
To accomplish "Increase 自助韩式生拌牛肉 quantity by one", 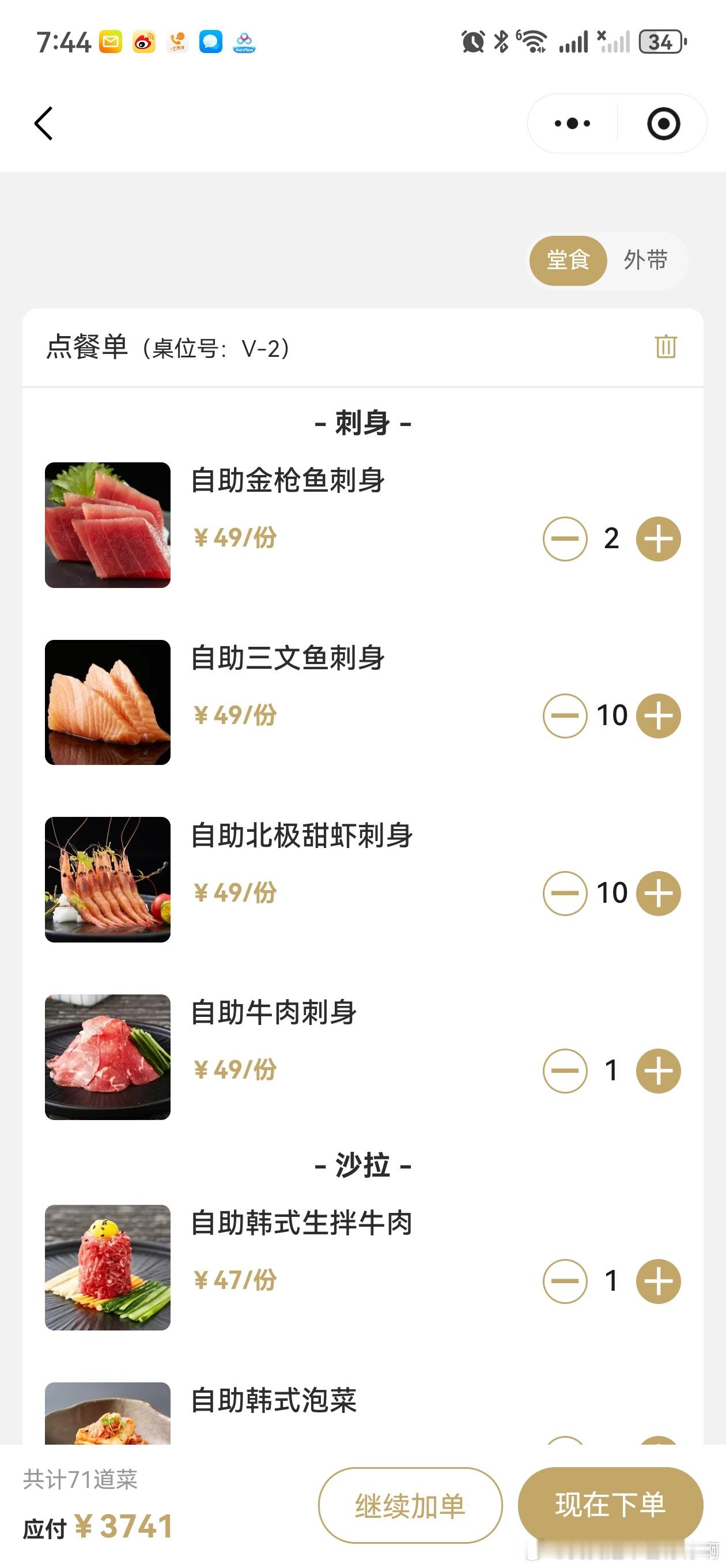I will point(657,1281).
